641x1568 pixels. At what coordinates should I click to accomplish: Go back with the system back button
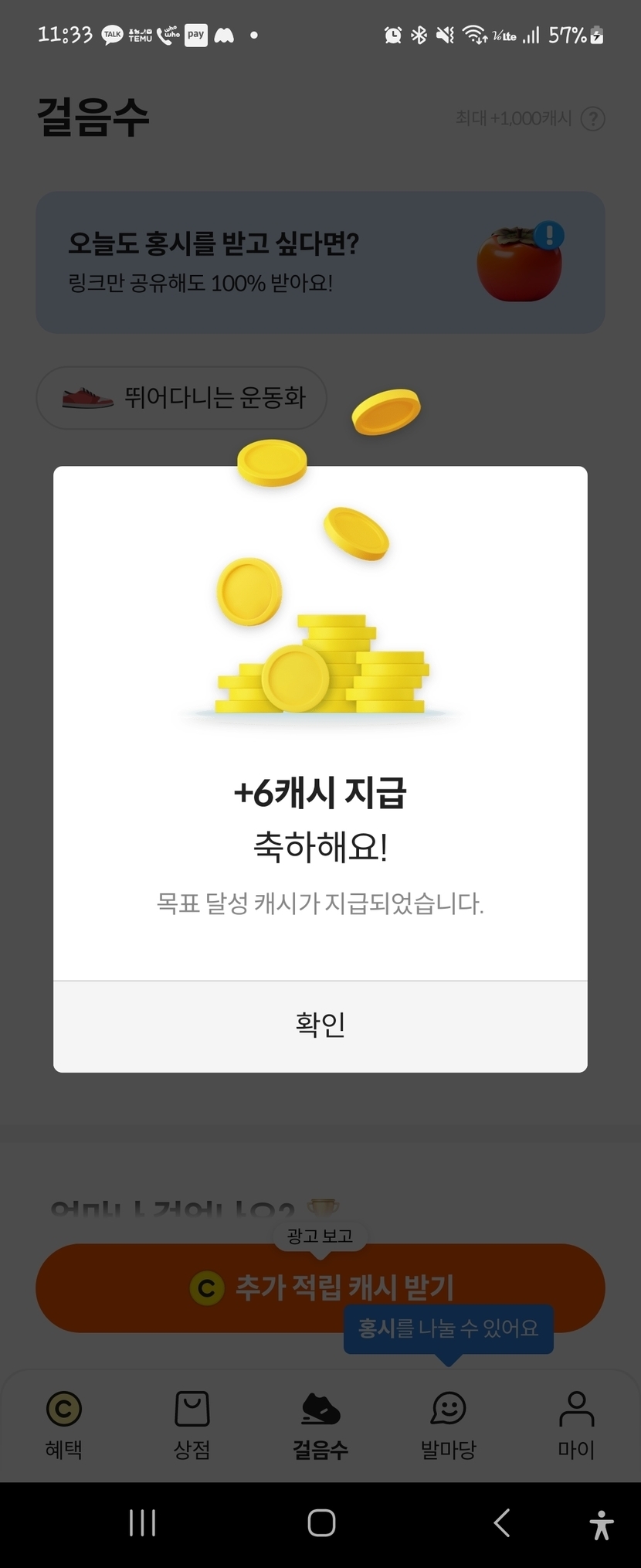point(502,1523)
